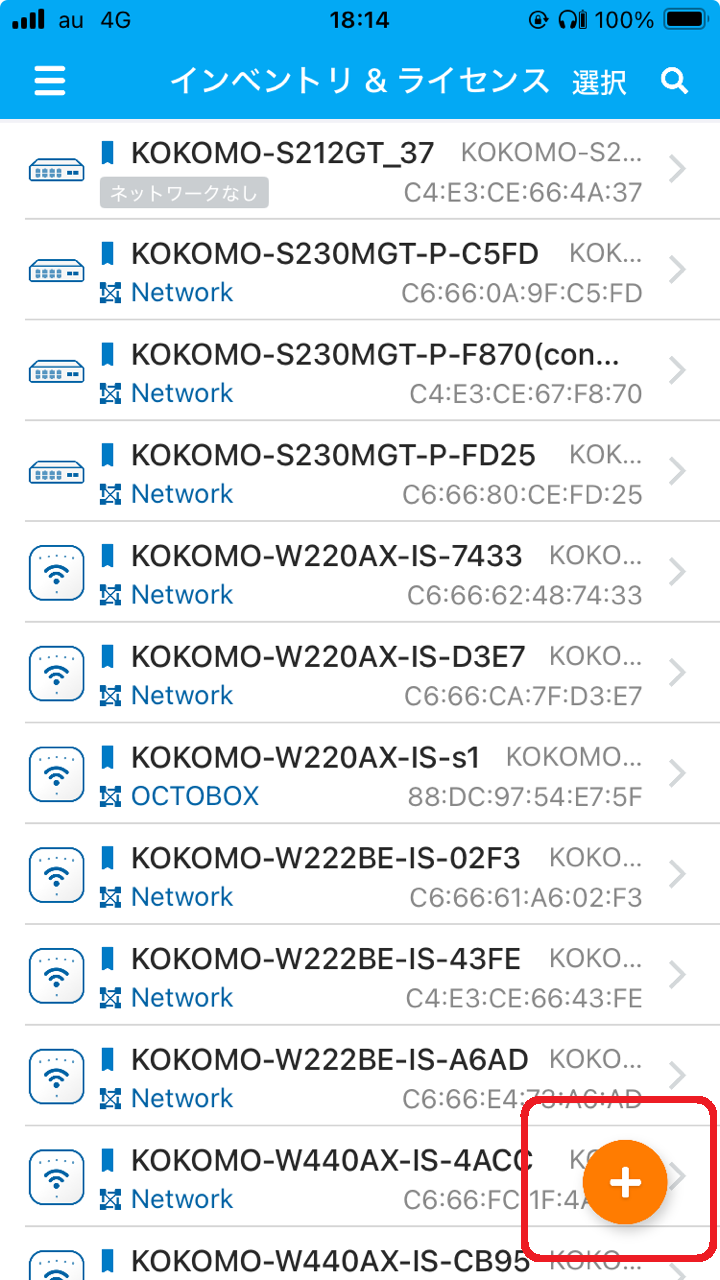Open the hamburger drawer menu
This screenshot has height=1280, width=720.
click(49, 81)
